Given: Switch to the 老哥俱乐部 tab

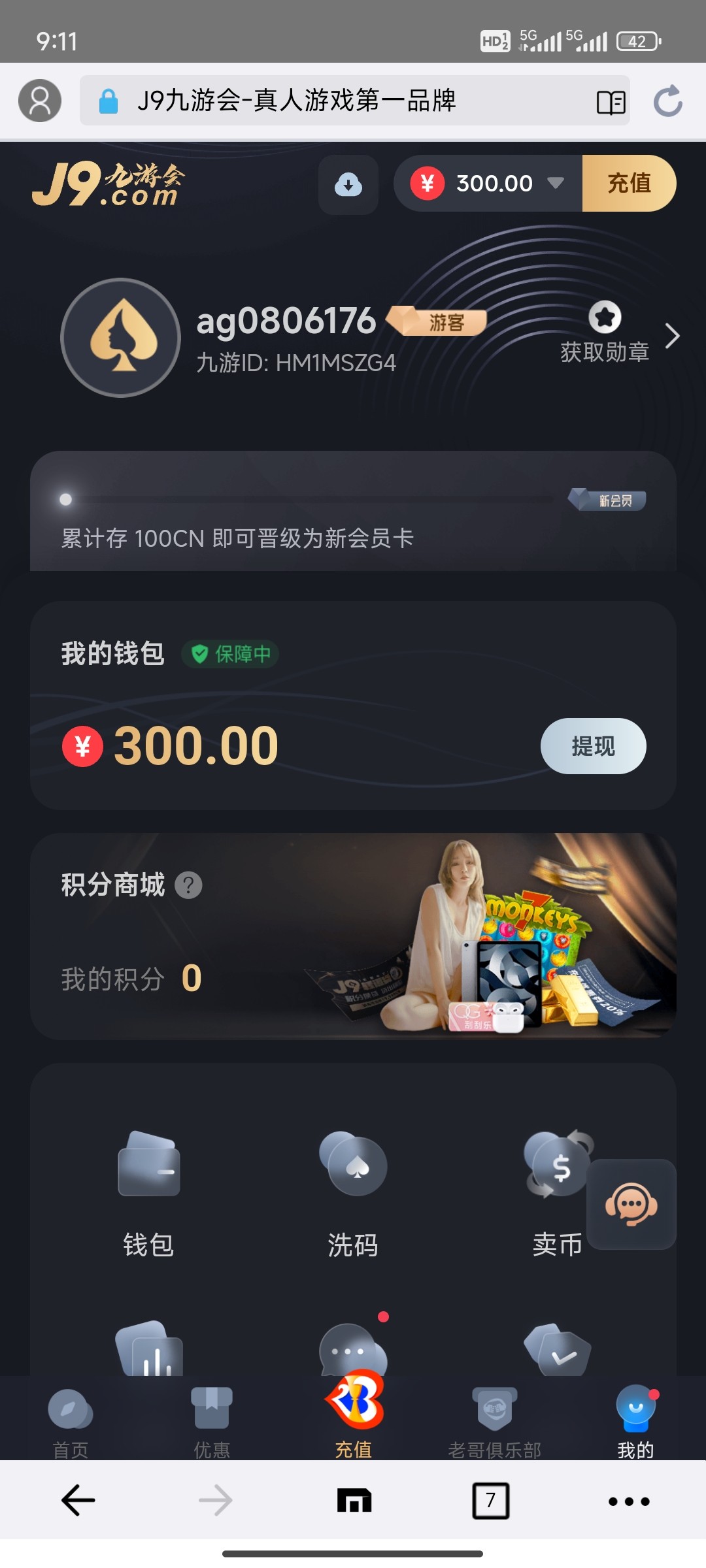Looking at the screenshot, I should pyautogui.click(x=495, y=1422).
